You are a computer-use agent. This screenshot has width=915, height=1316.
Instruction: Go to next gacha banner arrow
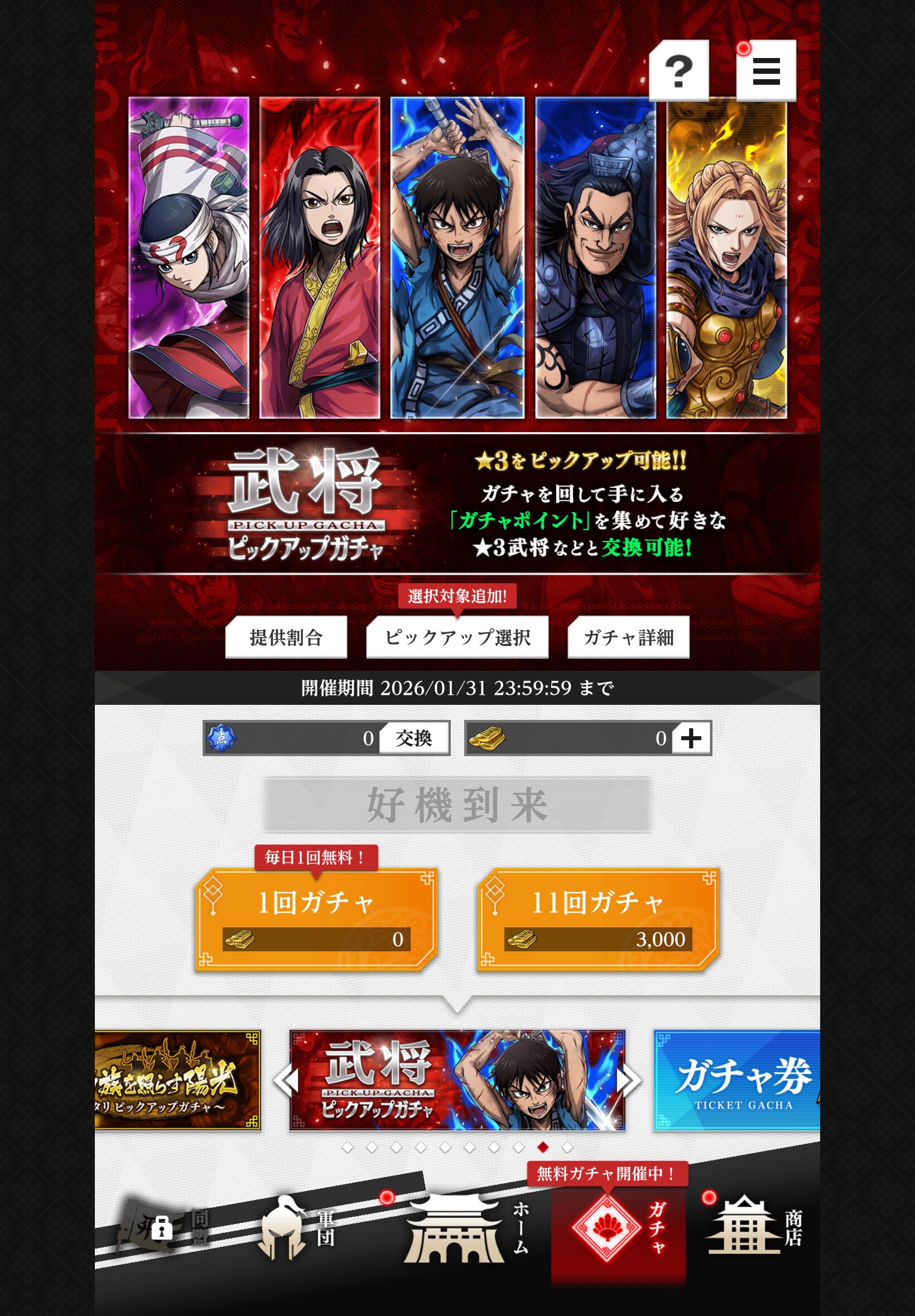coord(628,1081)
